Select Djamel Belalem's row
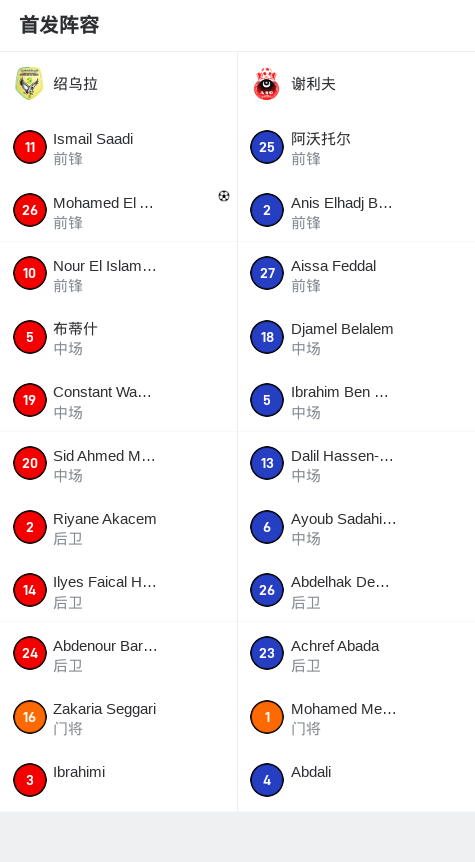Viewport: 475px width, 862px height. click(x=356, y=337)
